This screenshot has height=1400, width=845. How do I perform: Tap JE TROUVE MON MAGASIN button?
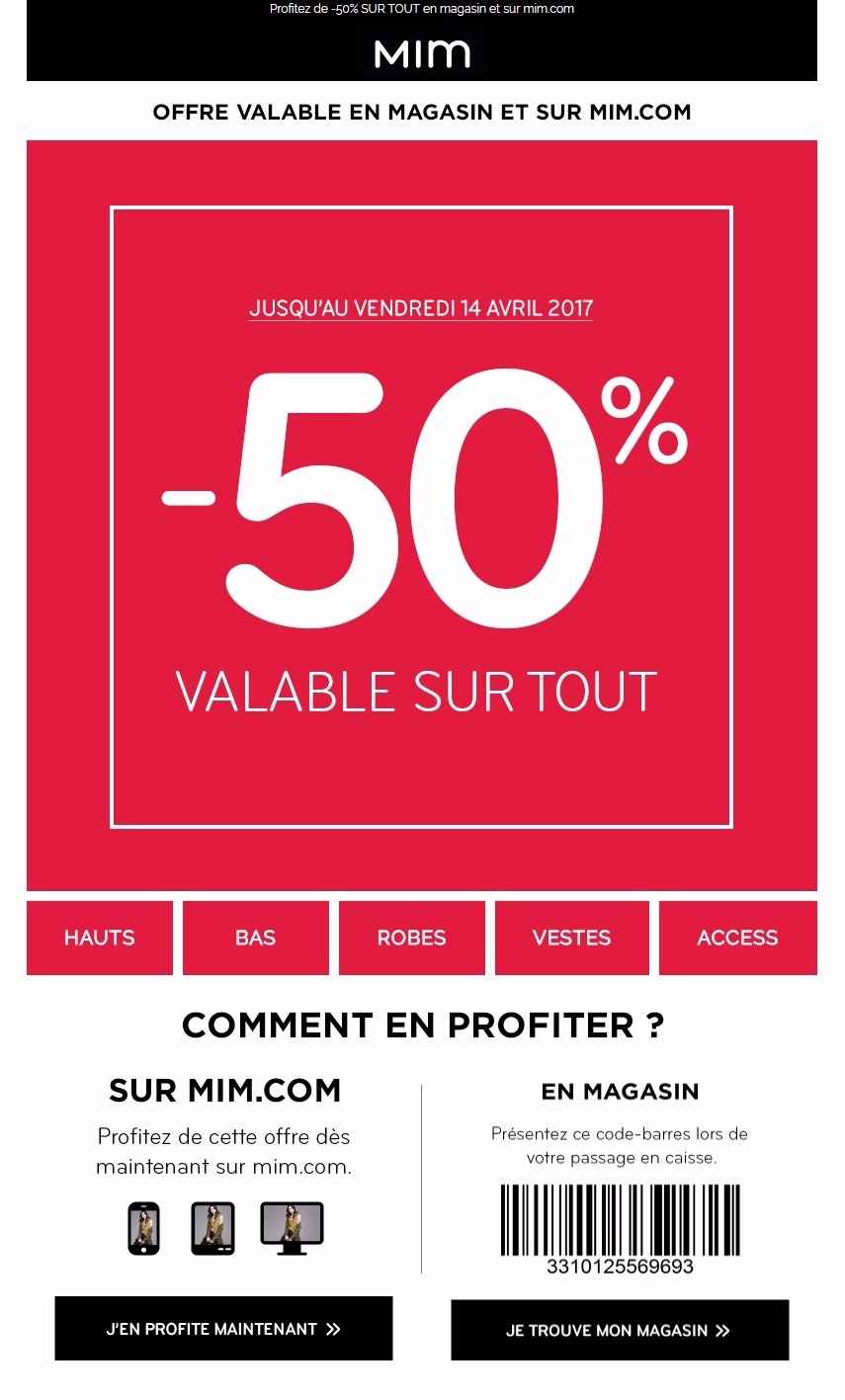[620, 1330]
